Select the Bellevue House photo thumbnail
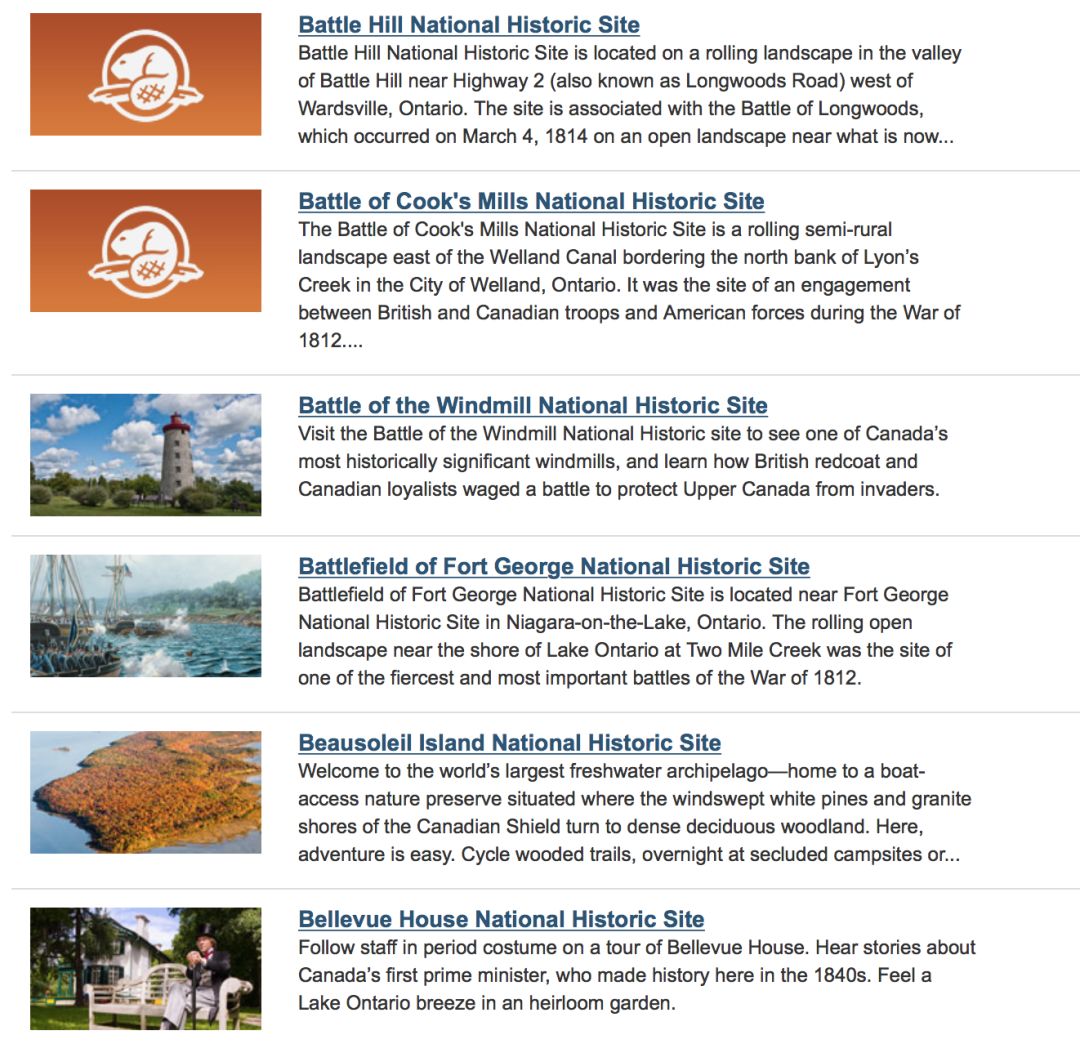Screen dimensions: 1080x1044 coord(146,968)
